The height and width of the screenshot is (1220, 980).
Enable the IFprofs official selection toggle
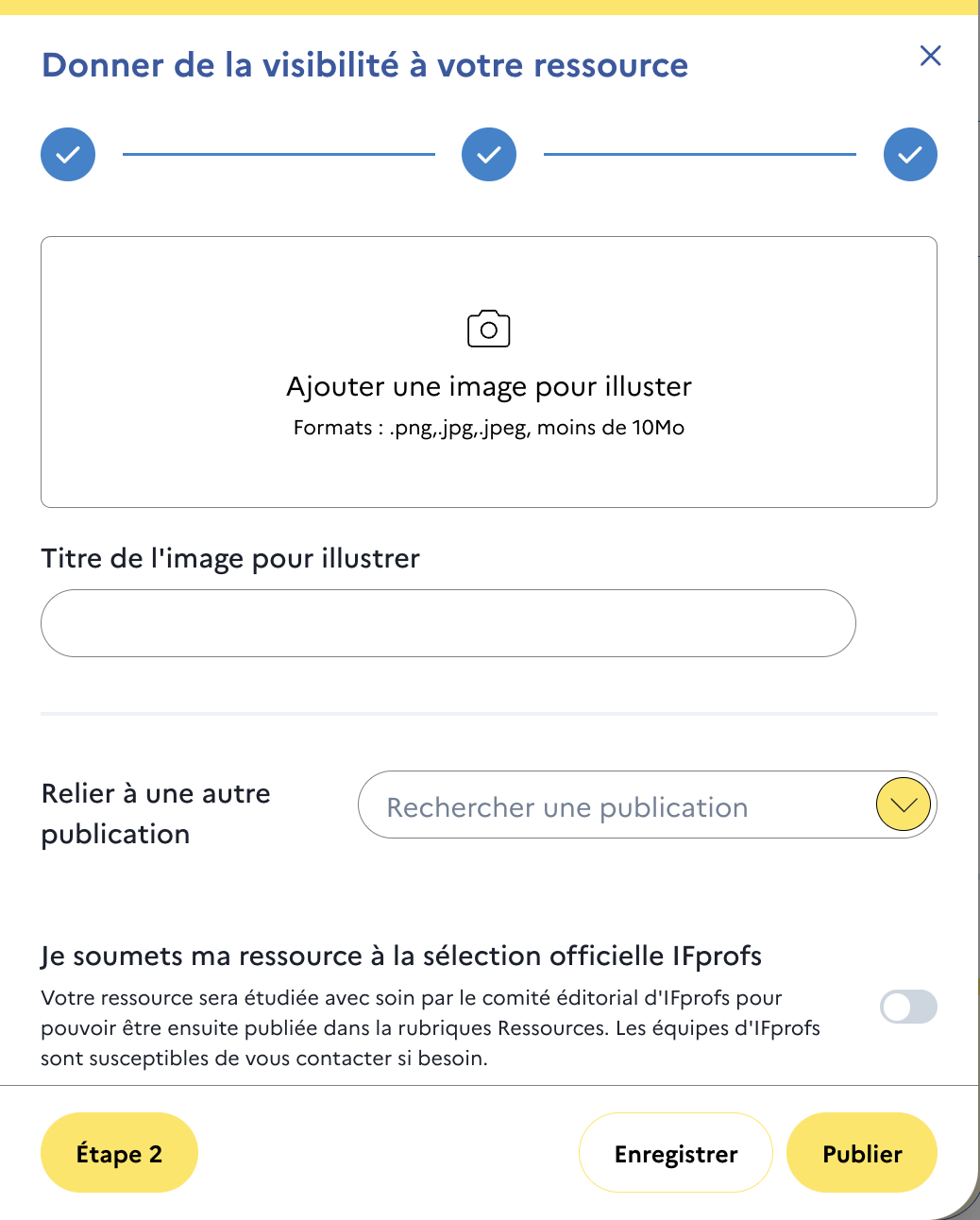[907, 1008]
